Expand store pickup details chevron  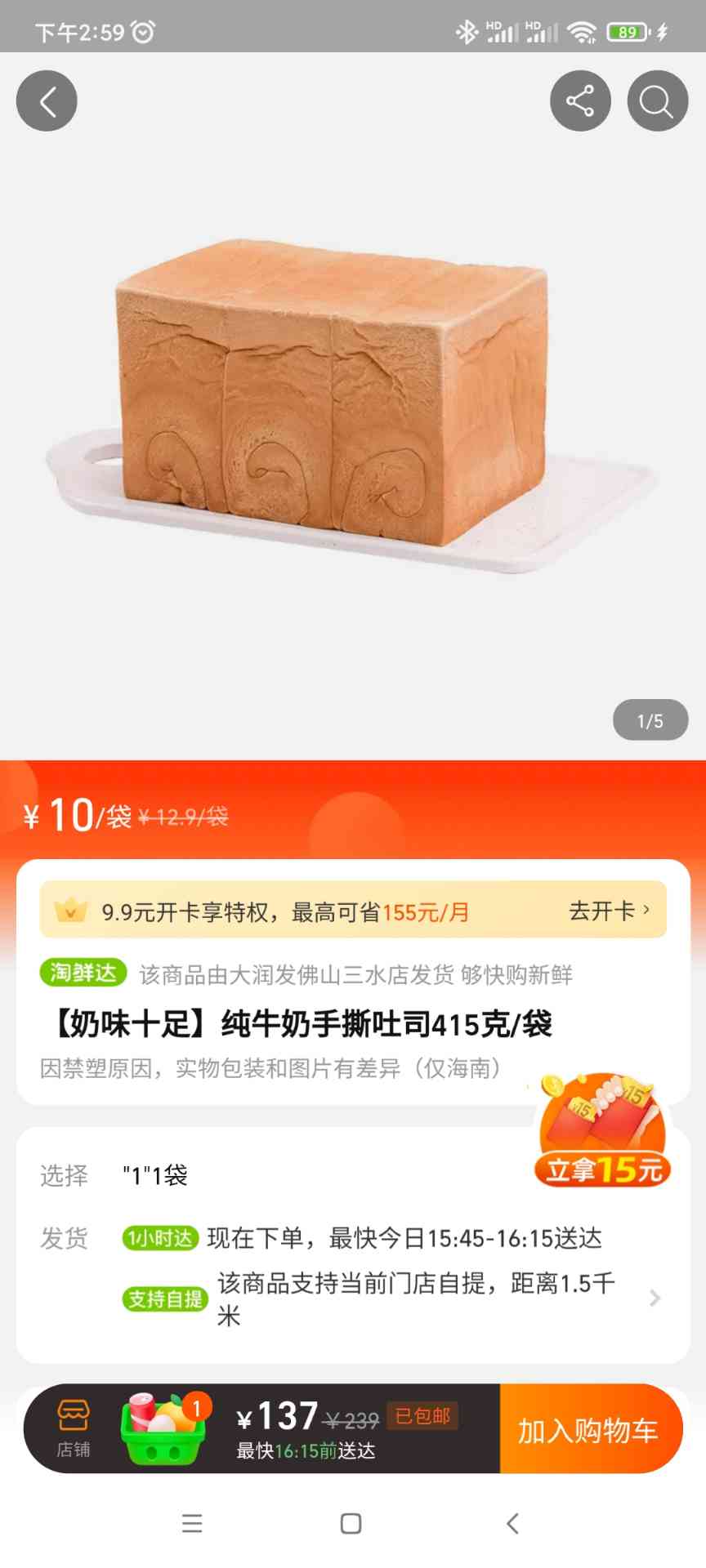[x=655, y=1298]
